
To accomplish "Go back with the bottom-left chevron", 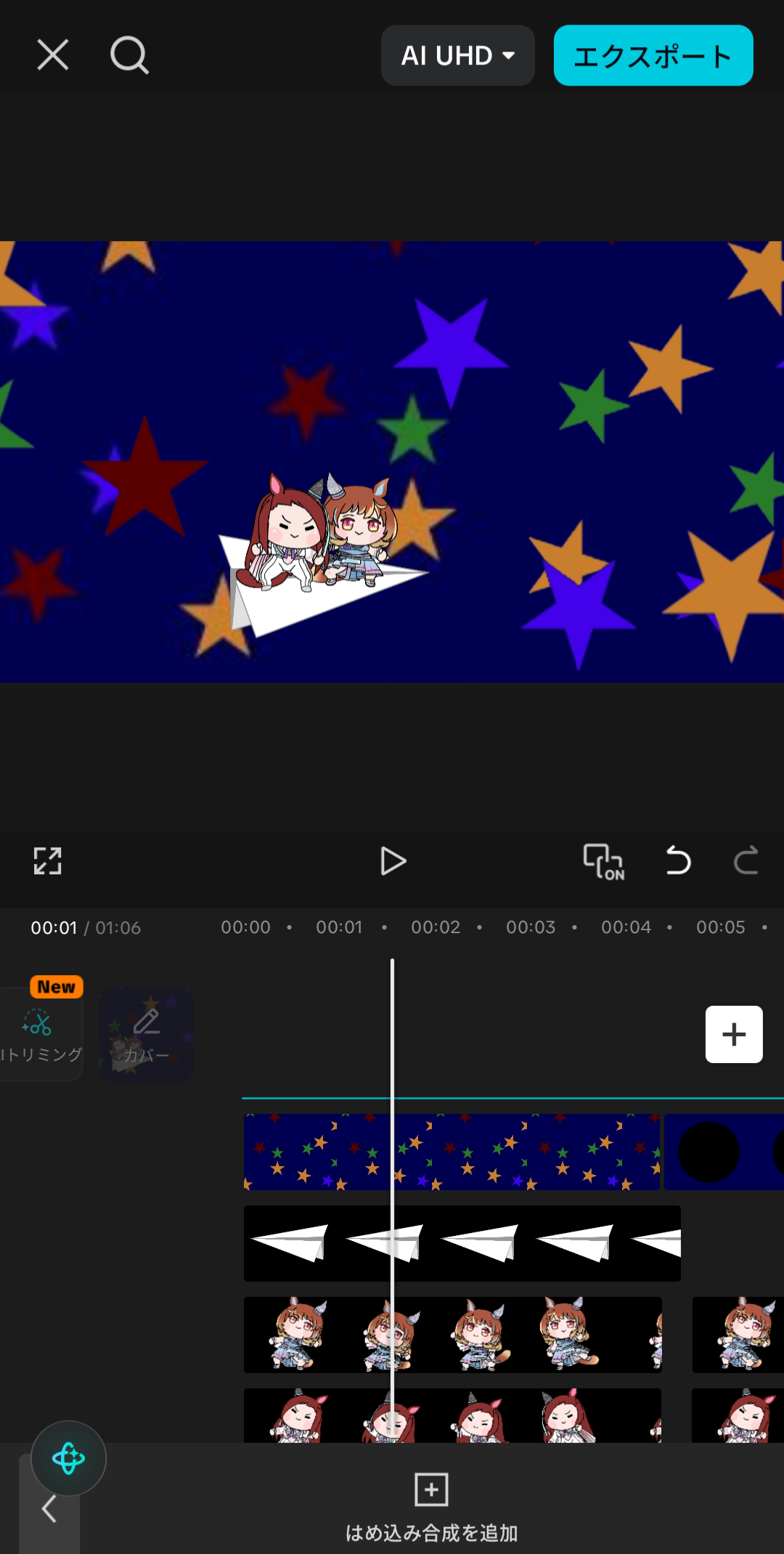I will point(49,1509).
